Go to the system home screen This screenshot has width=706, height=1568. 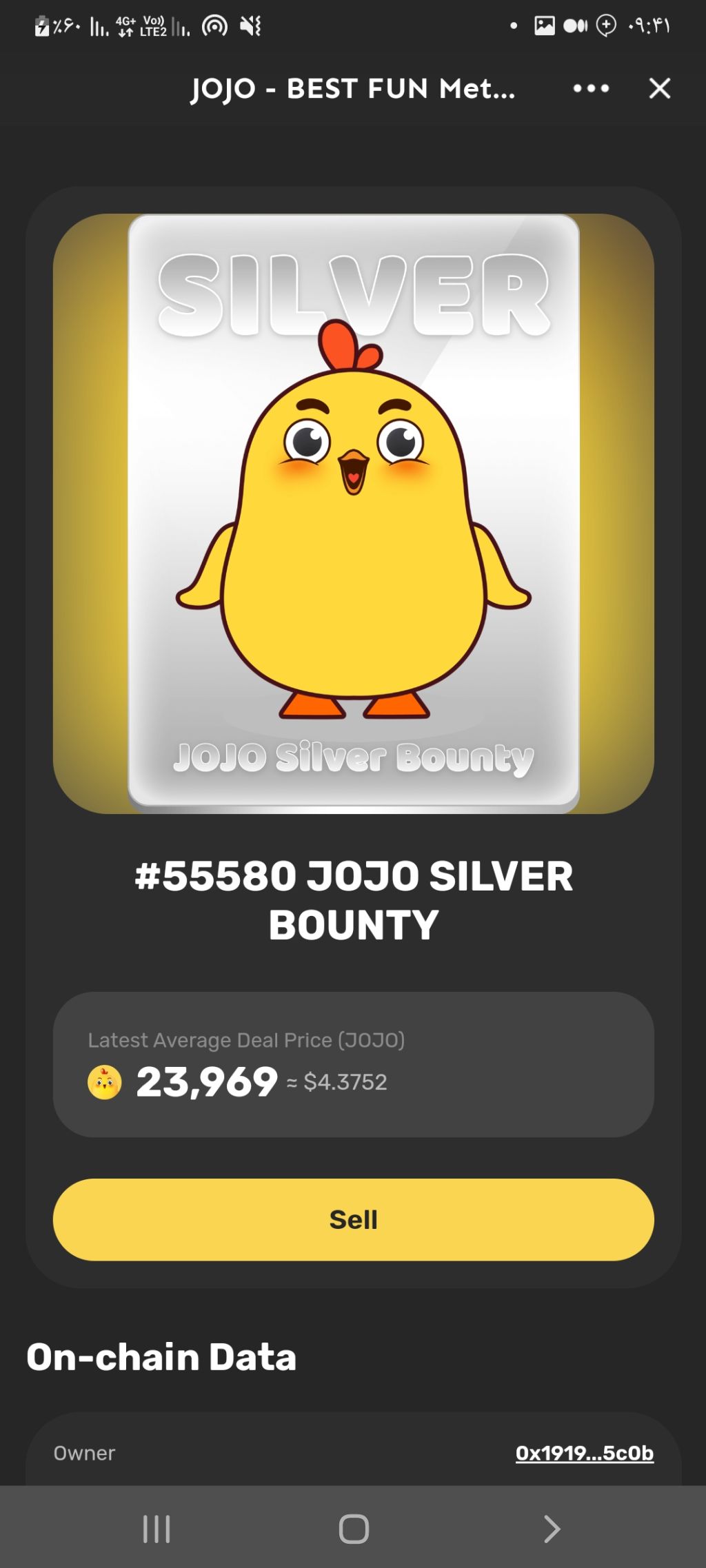(354, 1529)
